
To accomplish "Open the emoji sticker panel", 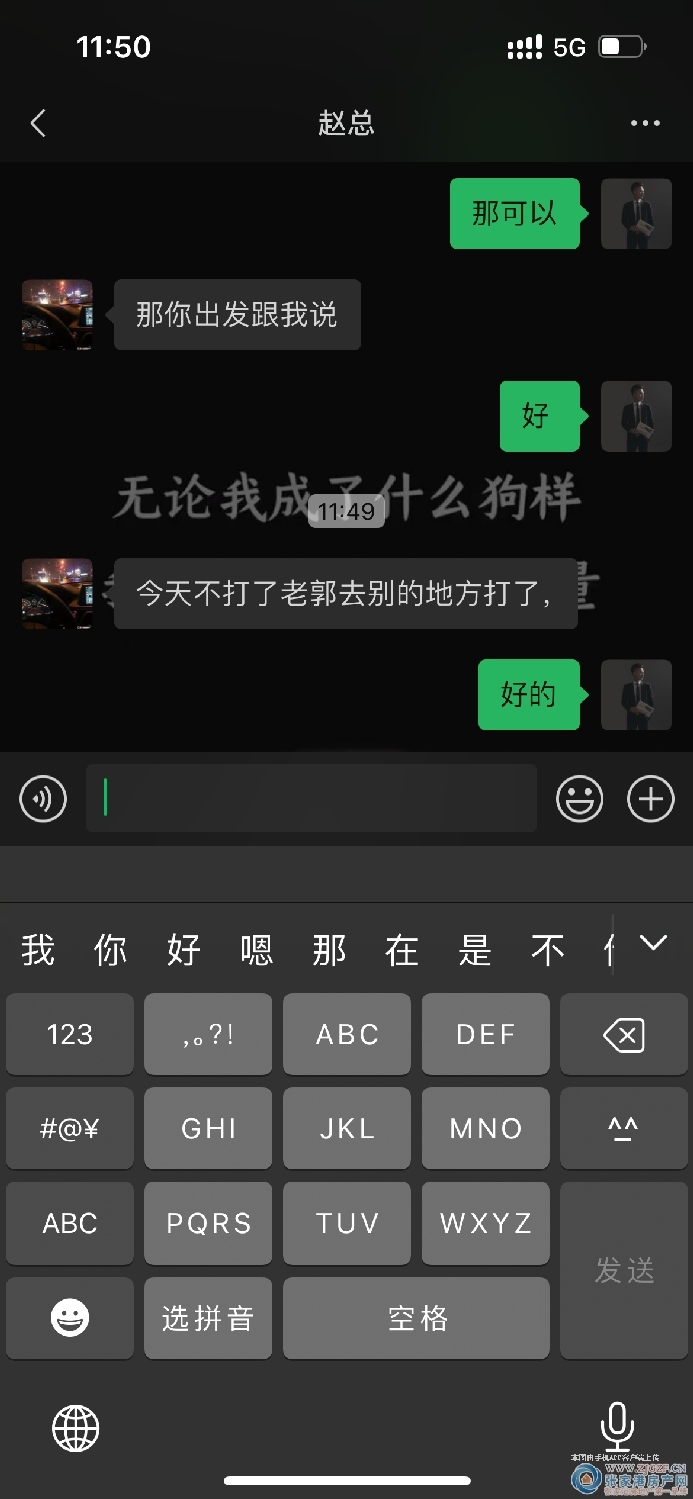I will point(580,799).
